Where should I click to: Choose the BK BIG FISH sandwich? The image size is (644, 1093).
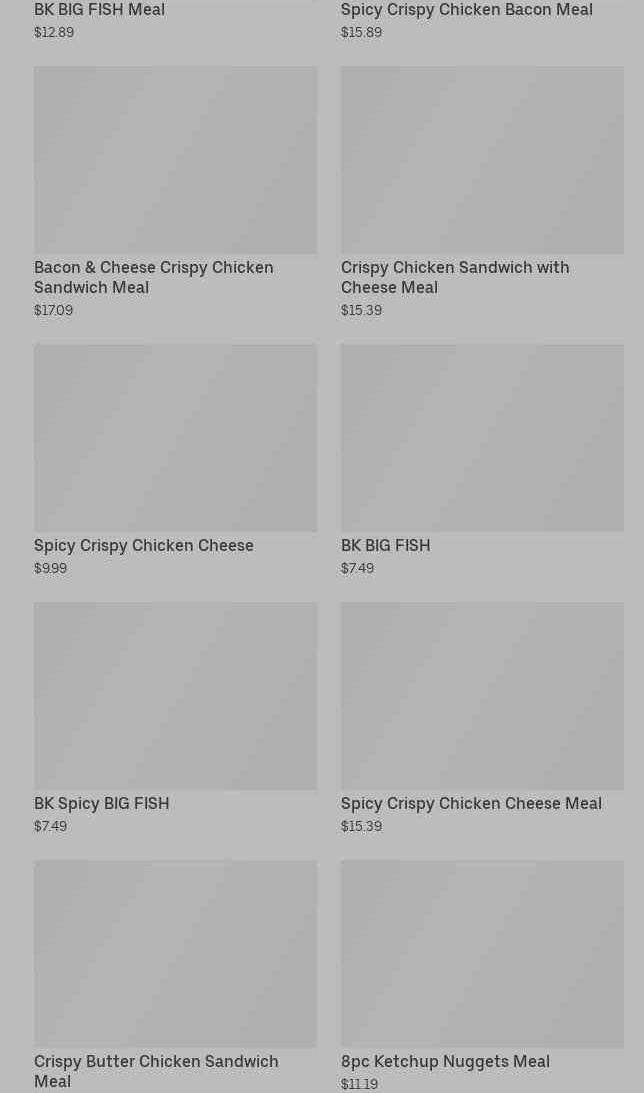point(482,438)
